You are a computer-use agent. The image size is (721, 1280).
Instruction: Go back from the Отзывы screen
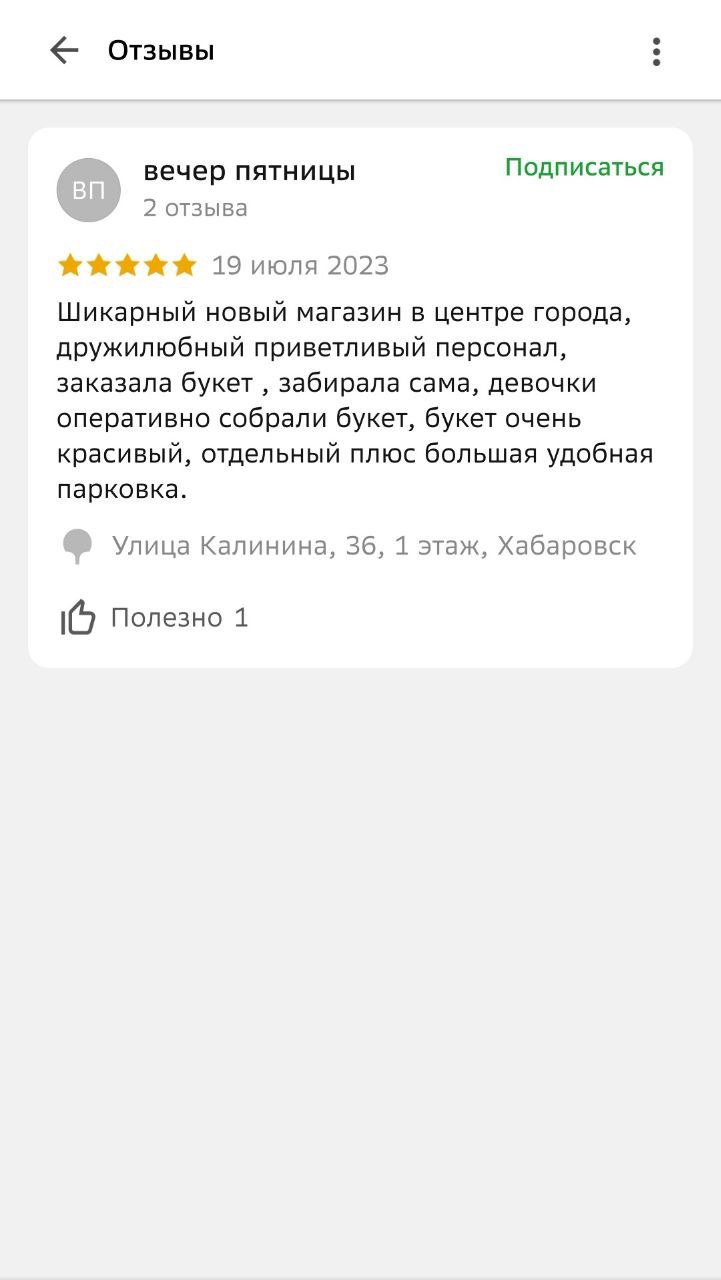(x=64, y=51)
